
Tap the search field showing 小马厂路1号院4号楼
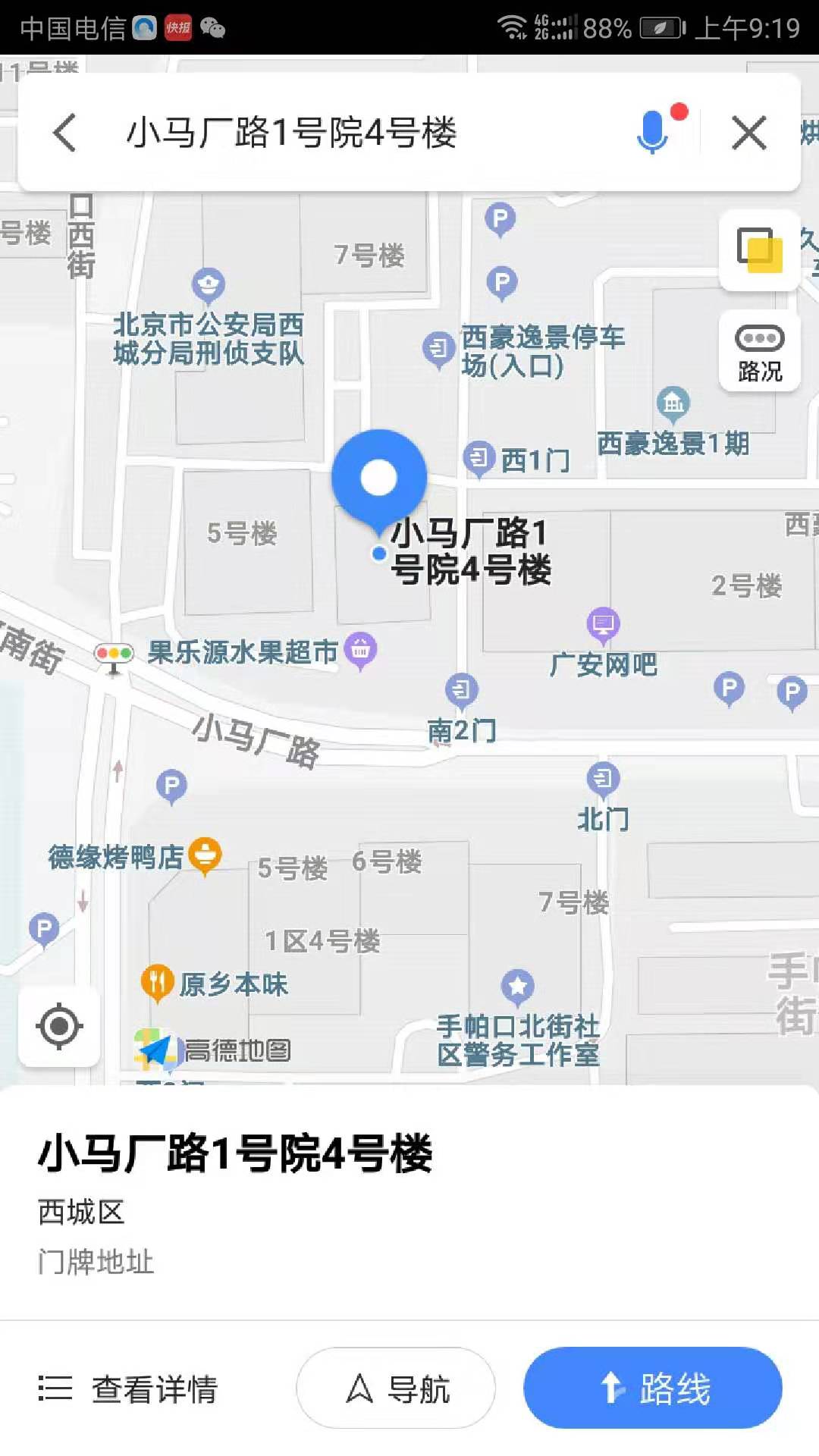tap(292, 133)
